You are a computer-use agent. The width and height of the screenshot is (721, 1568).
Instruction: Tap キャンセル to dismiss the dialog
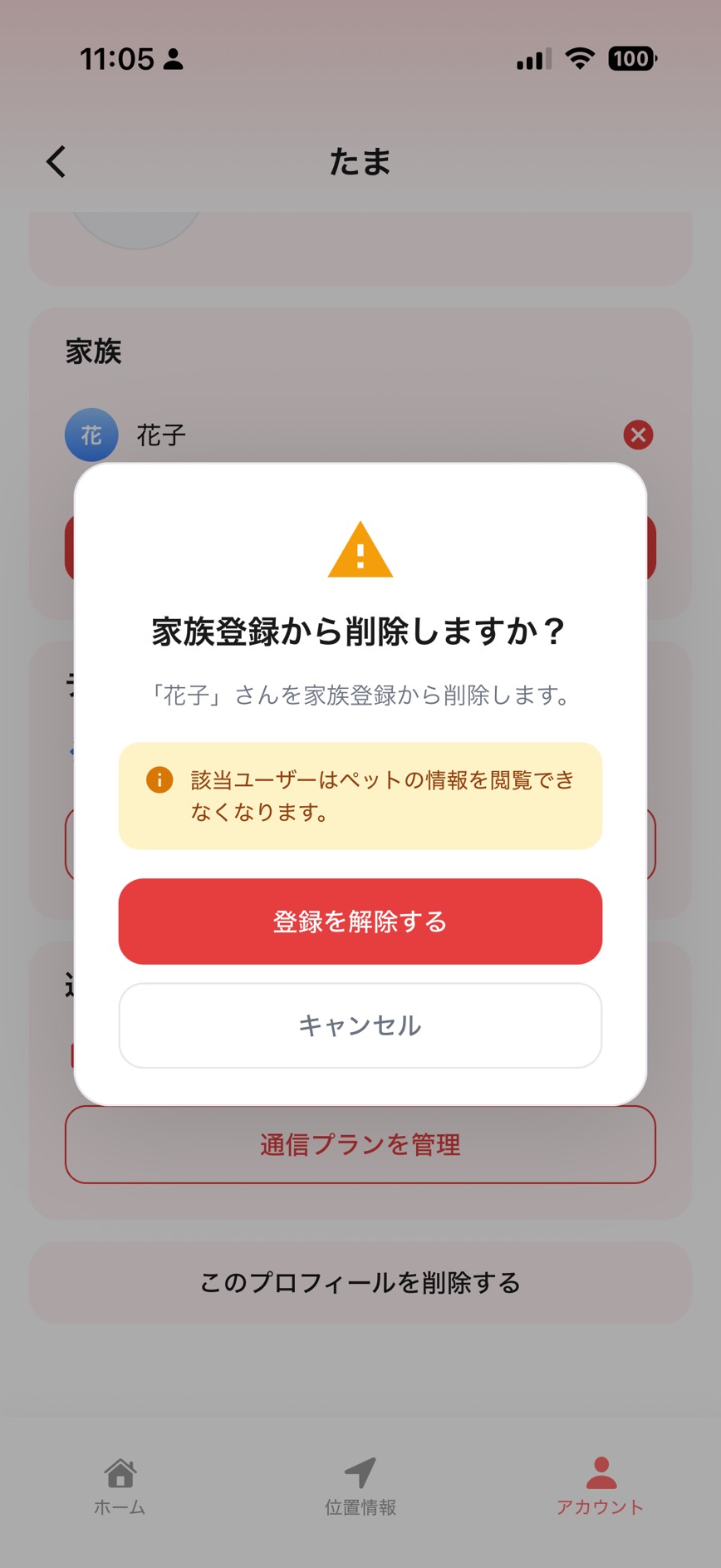tap(360, 1025)
